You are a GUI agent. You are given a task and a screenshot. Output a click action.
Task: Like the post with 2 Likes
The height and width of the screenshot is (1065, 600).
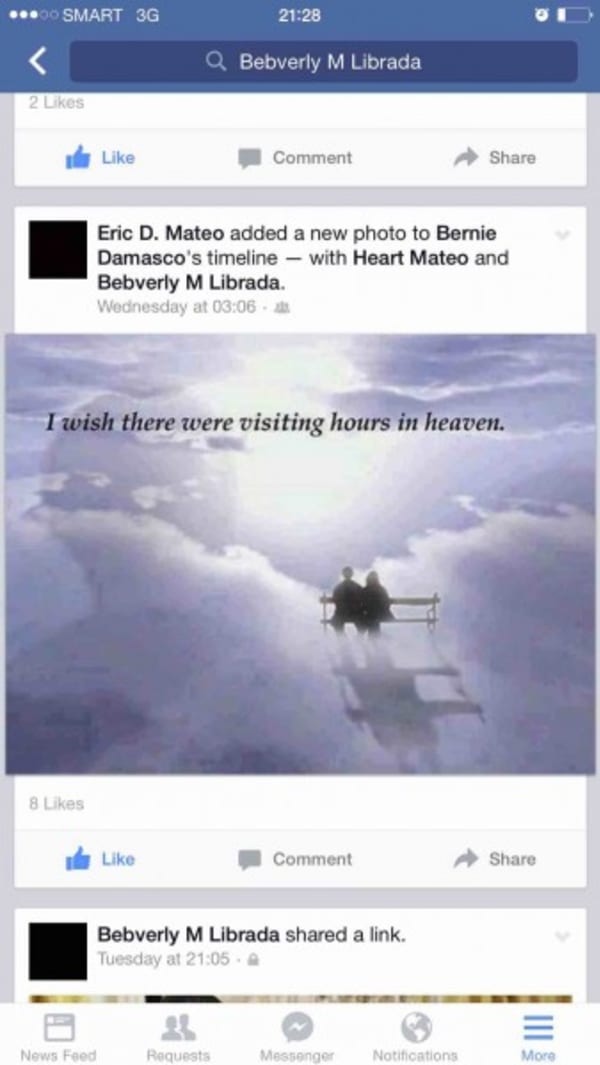point(100,158)
